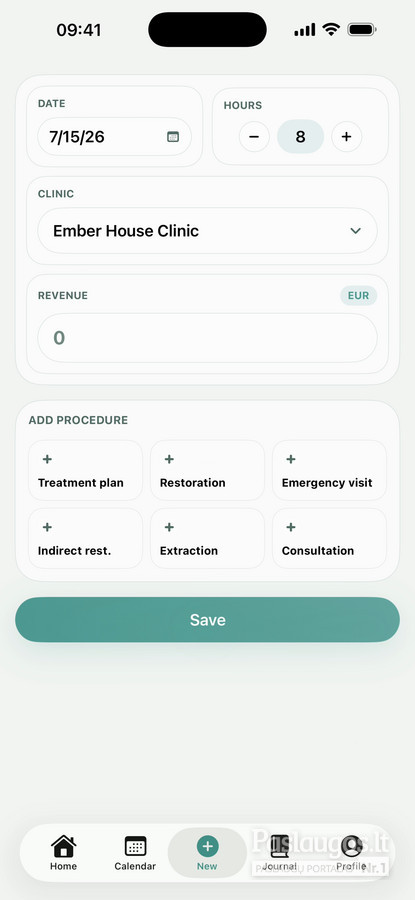Add an Emergency visit procedure
The image size is (415, 900).
[x=329, y=470]
